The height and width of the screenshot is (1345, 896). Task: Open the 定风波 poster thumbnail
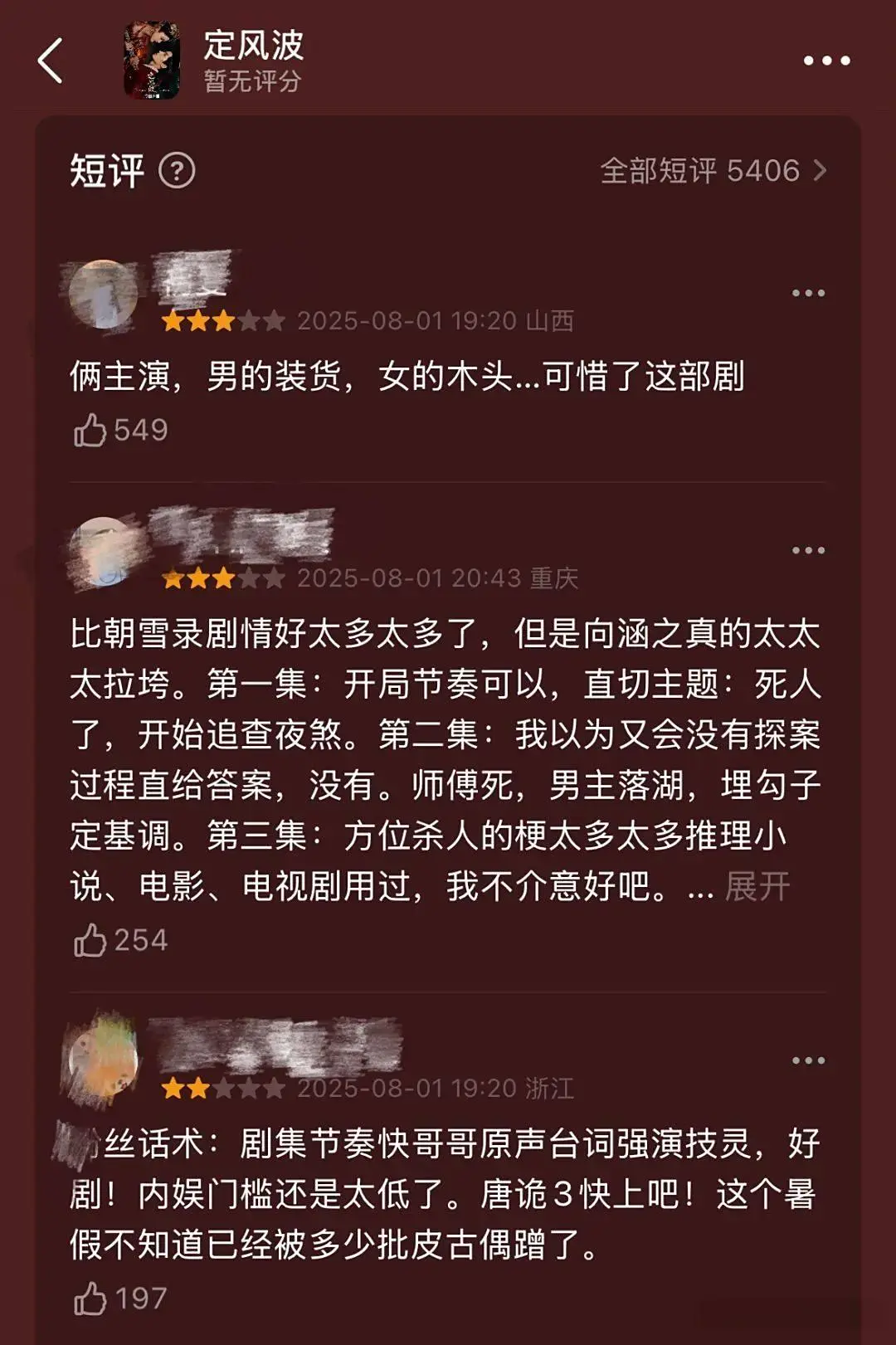point(152,61)
